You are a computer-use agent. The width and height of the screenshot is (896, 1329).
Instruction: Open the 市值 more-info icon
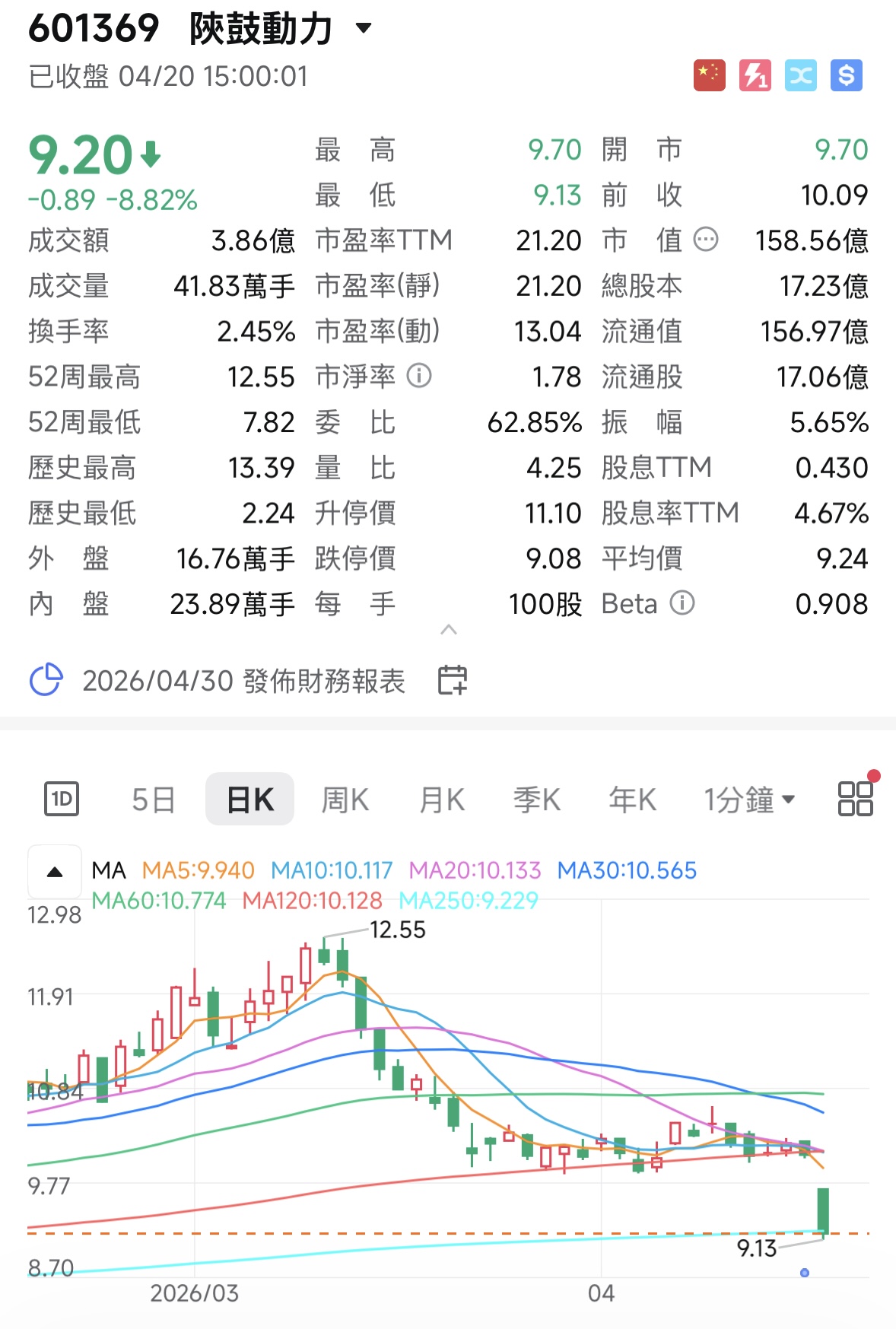[x=706, y=240]
